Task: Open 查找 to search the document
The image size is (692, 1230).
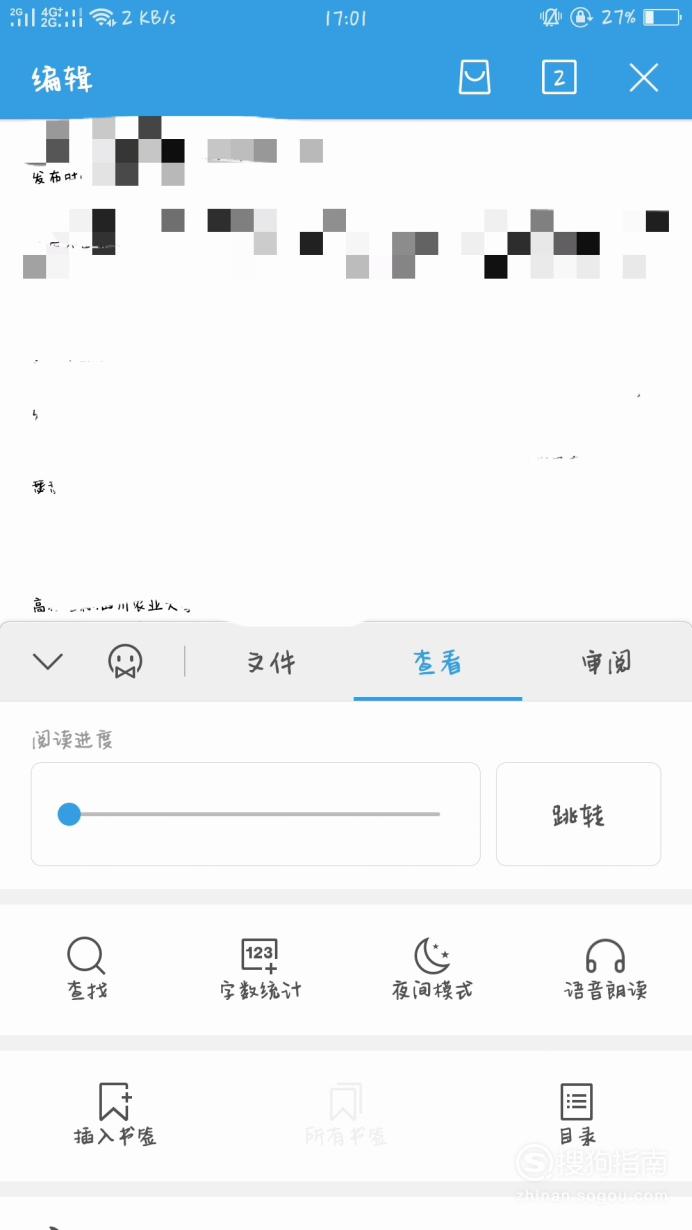Action: [x=87, y=969]
